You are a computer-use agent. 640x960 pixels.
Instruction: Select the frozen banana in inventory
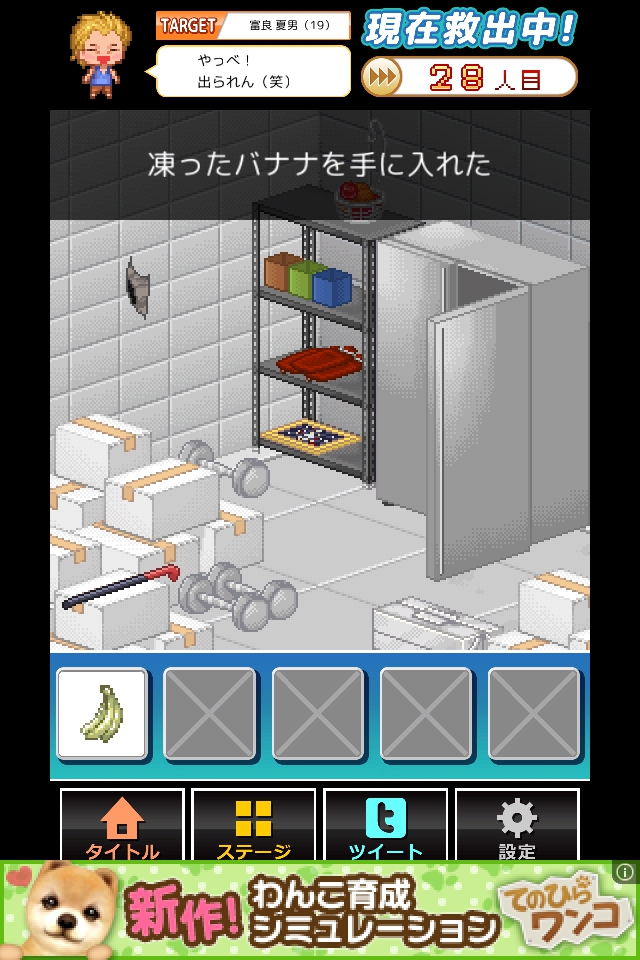pos(102,714)
